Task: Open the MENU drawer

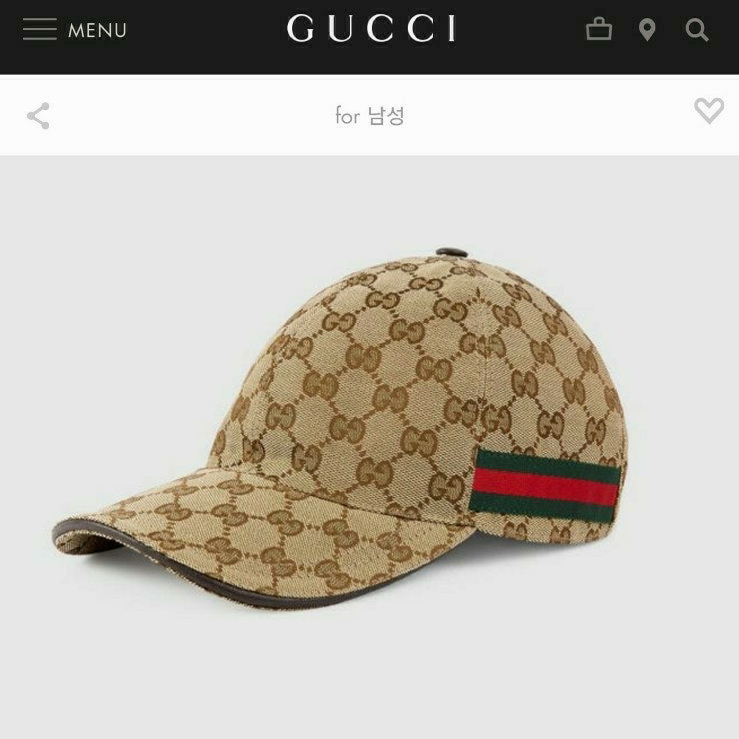Action: [74, 30]
